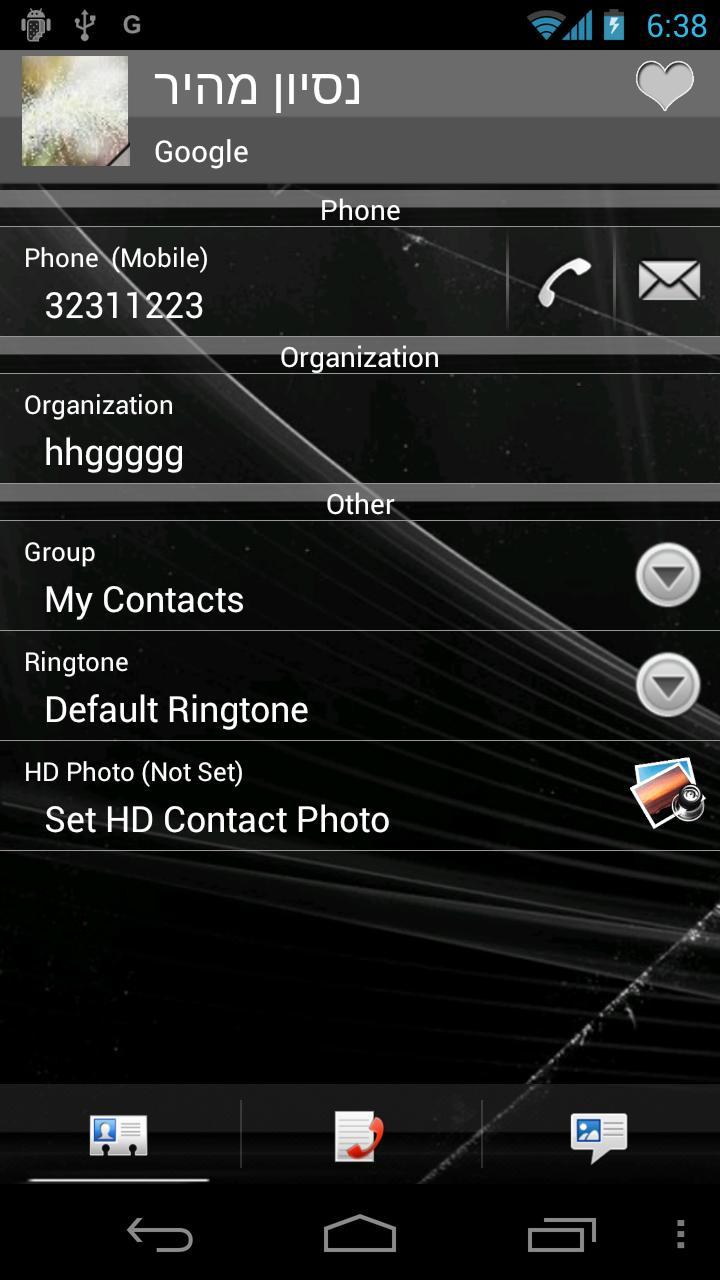The image size is (720, 1280).
Task: Toggle the favorite heart for this contact
Action: (664, 86)
